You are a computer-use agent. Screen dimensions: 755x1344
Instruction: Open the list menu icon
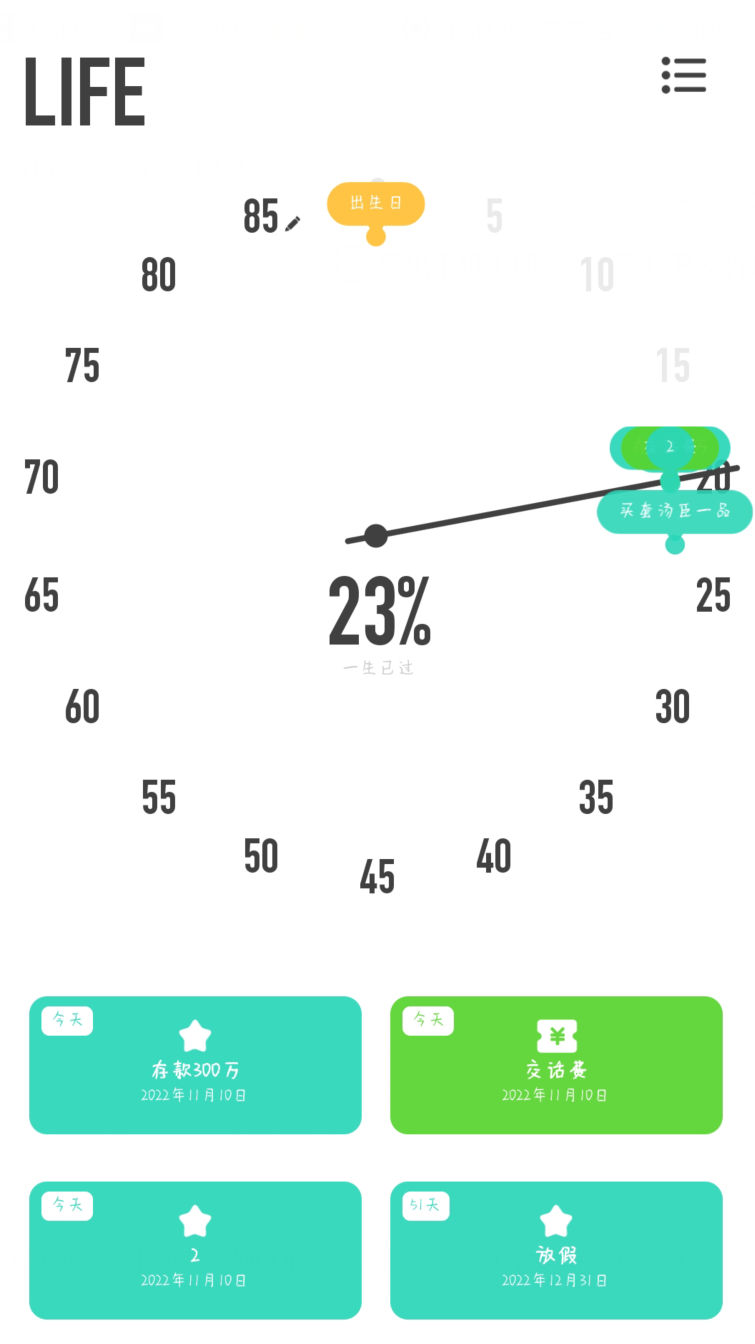pos(684,75)
